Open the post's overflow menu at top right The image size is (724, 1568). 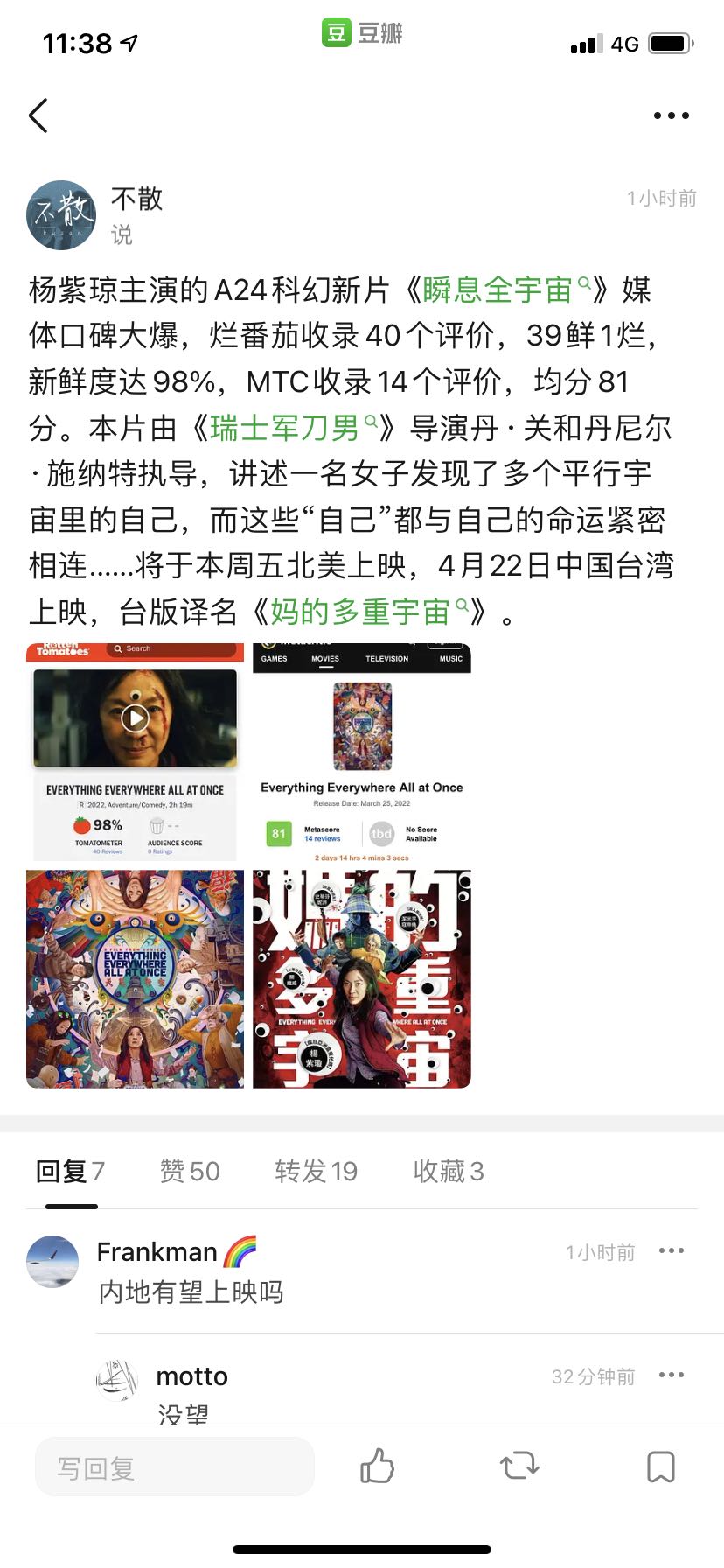click(x=671, y=115)
